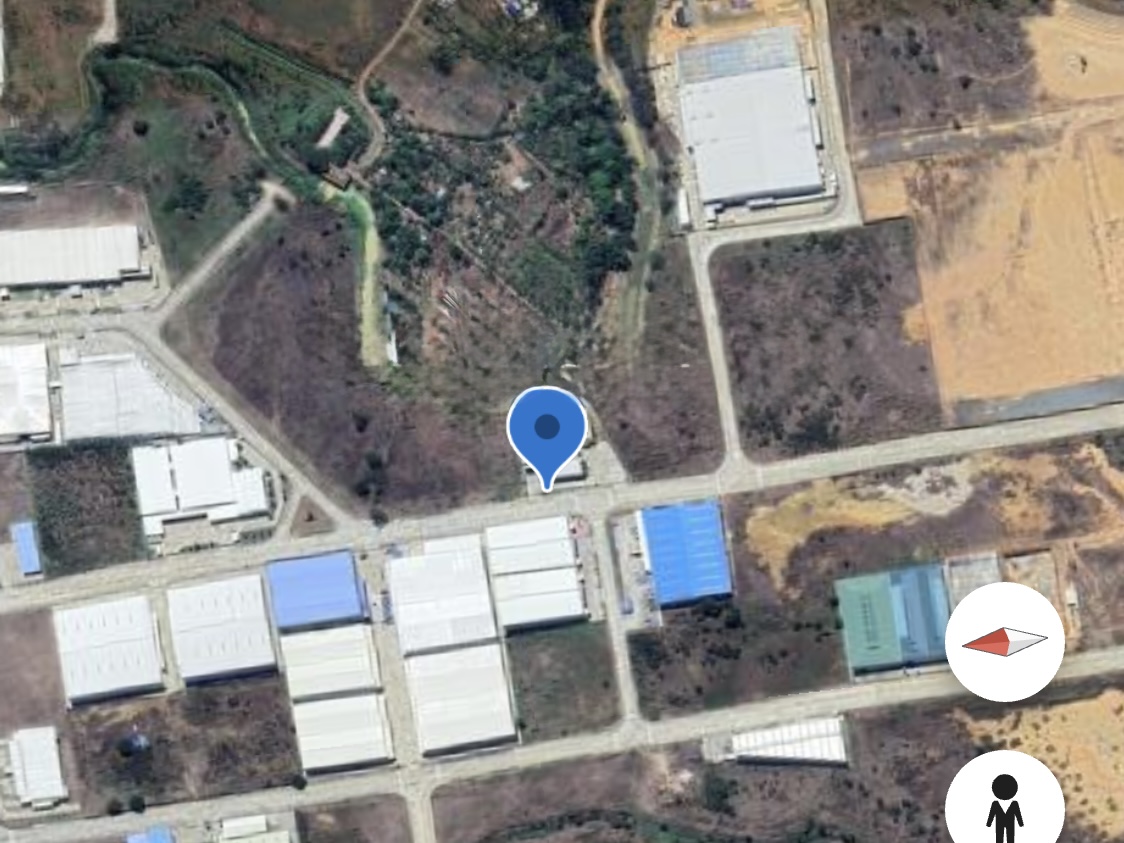Viewport: 1124px width, 843px height.
Task: Tap the compass to reorient the map
Action: click(1004, 641)
